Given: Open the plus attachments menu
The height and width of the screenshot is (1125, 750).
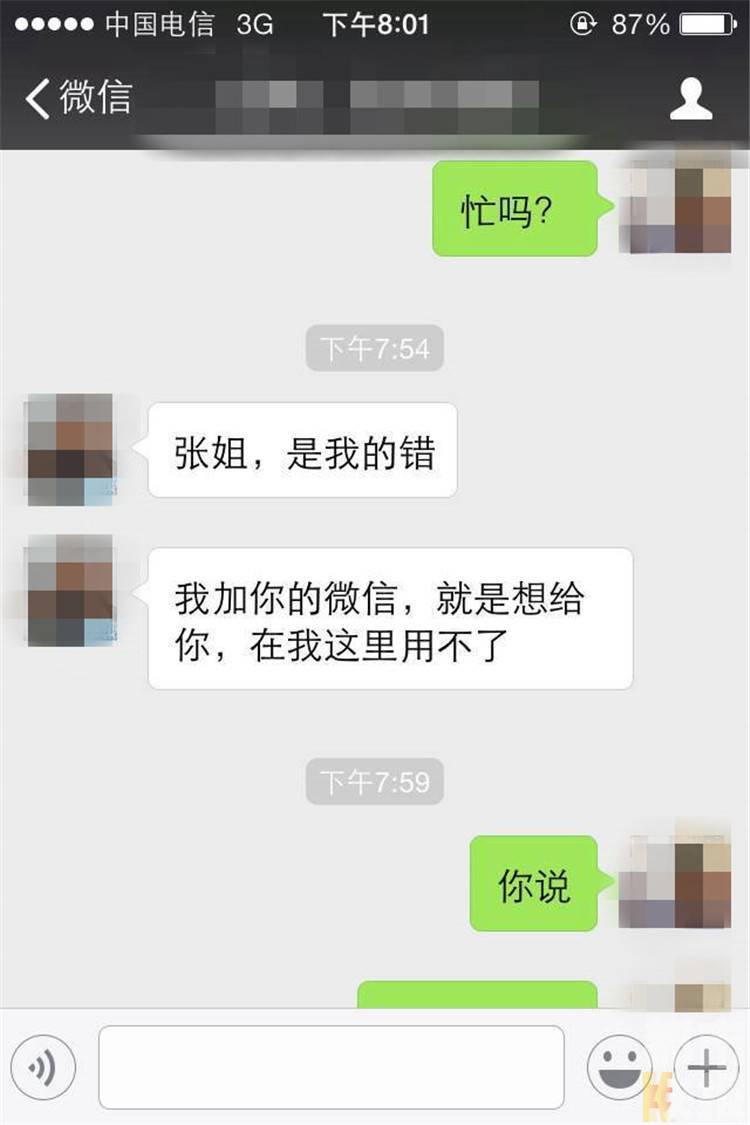Looking at the screenshot, I should (x=706, y=1067).
